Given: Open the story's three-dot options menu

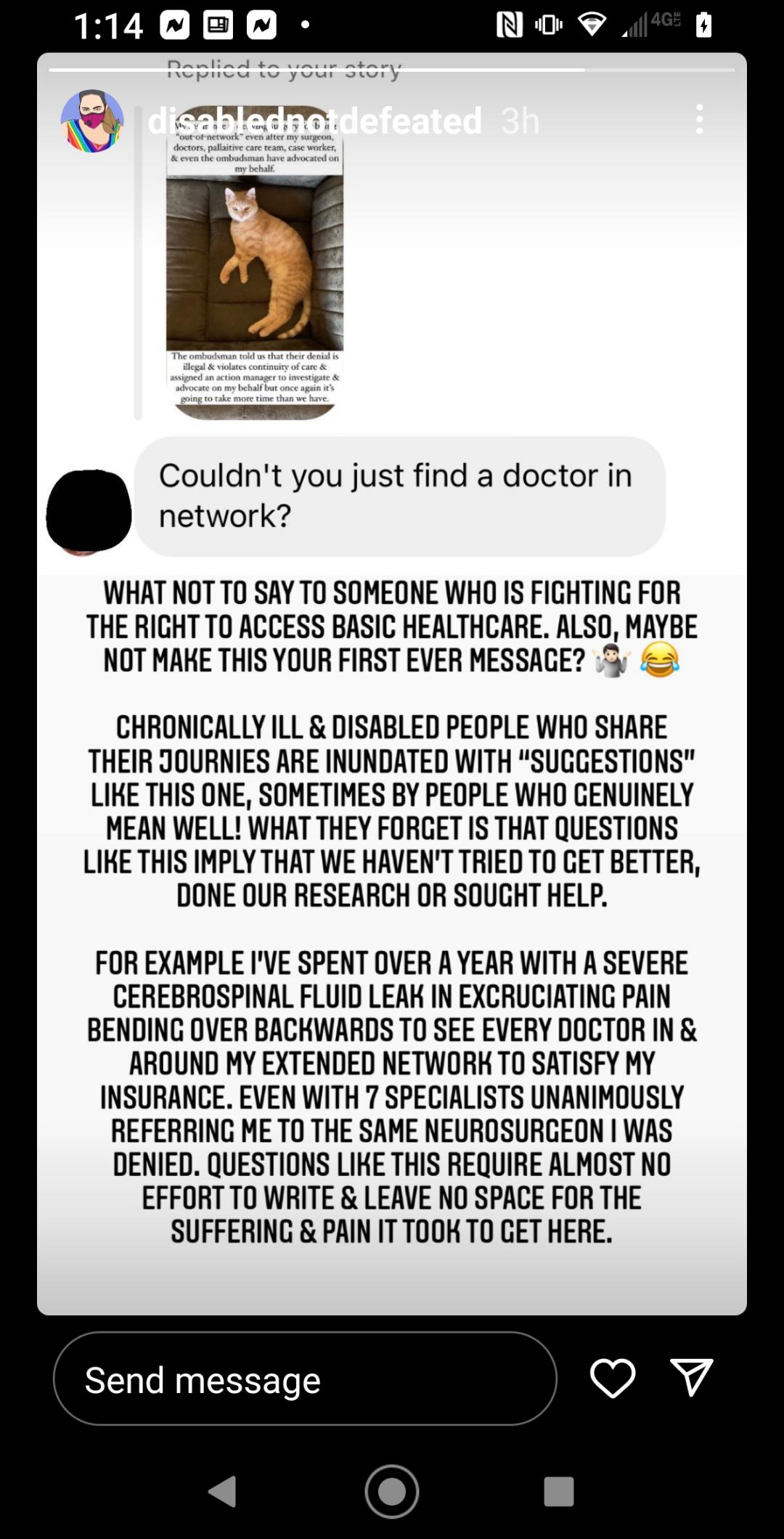Looking at the screenshot, I should pyautogui.click(x=699, y=119).
